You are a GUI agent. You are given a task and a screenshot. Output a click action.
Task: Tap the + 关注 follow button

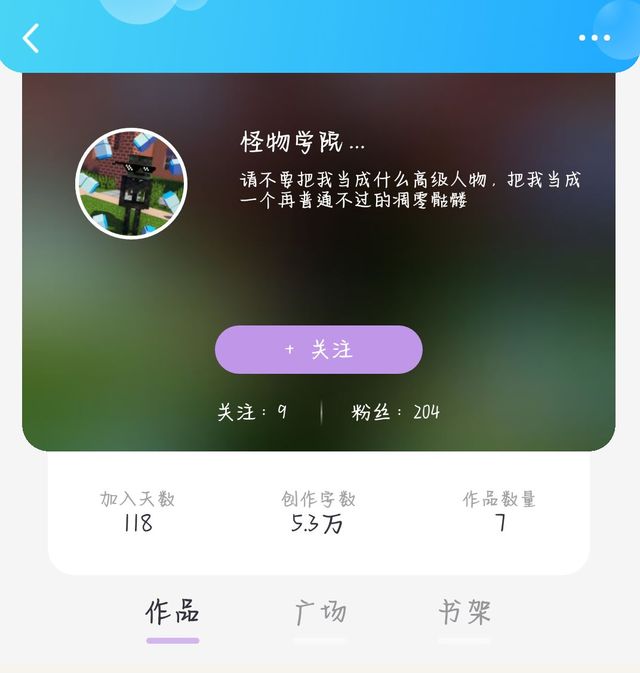318,350
